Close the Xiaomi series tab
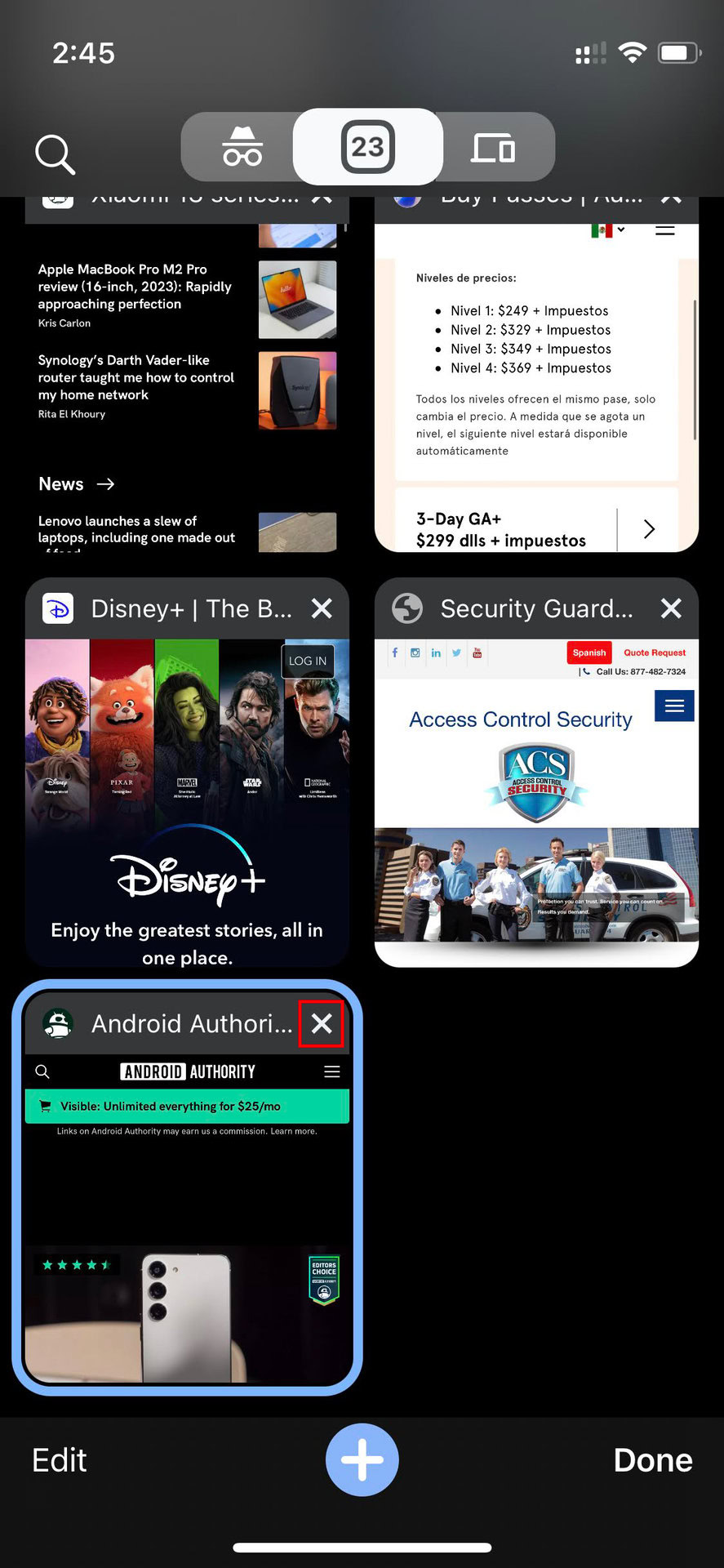This screenshot has width=724, height=1568. [x=322, y=201]
